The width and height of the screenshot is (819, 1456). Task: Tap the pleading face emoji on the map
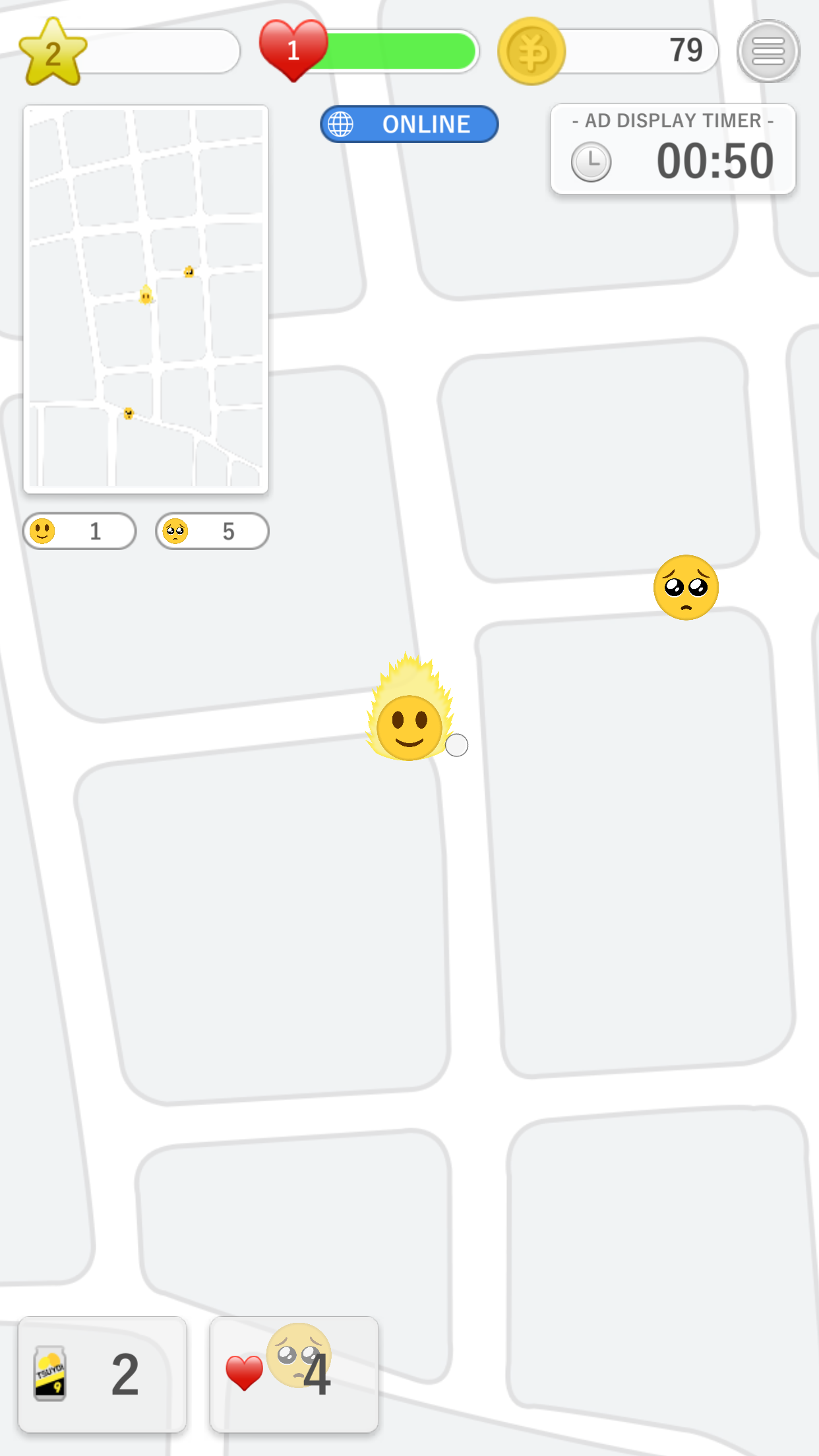pyautogui.click(x=686, y=587)
